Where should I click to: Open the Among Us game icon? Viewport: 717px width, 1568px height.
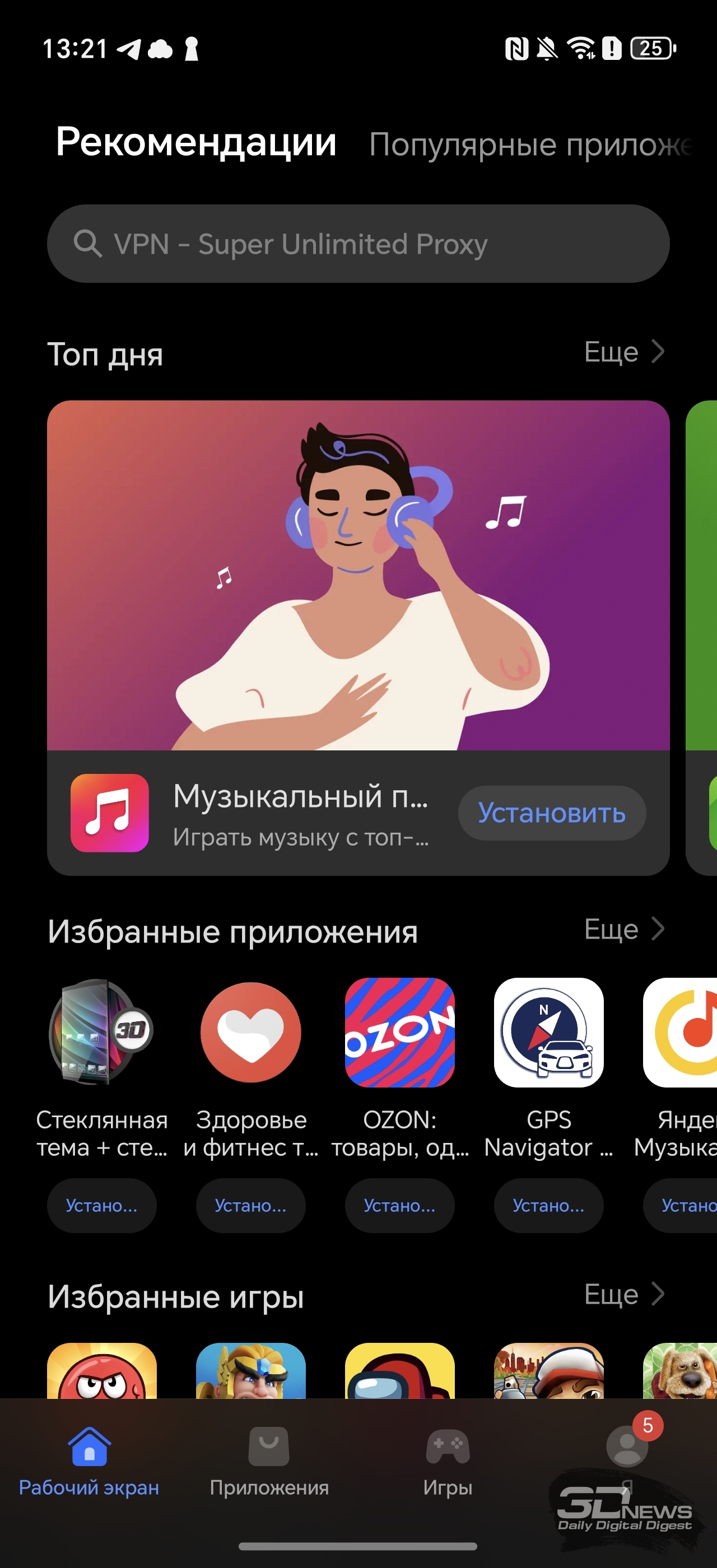click(399, 1370)
